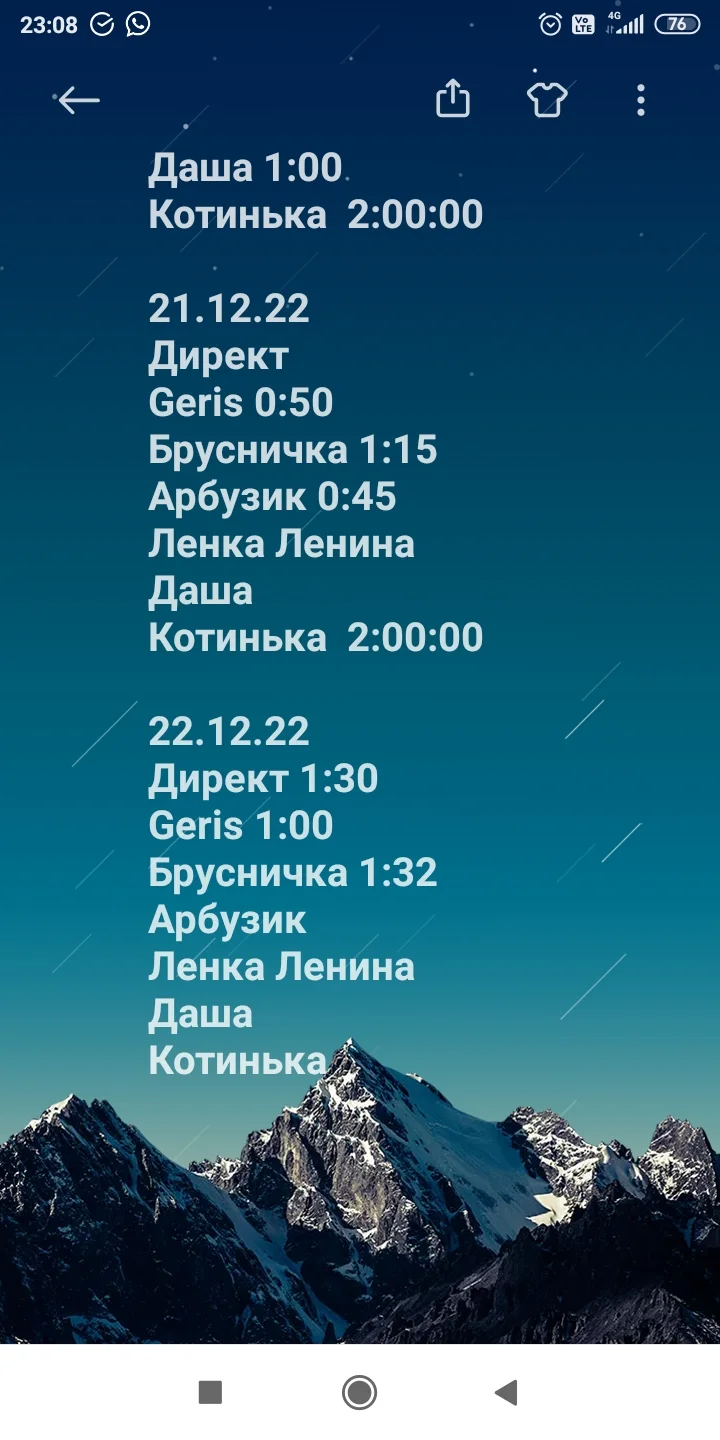This screenshot has height=1440, width=720.
Task: Tap the line Ленка Ленина
Action: click(x=283, y=967)
